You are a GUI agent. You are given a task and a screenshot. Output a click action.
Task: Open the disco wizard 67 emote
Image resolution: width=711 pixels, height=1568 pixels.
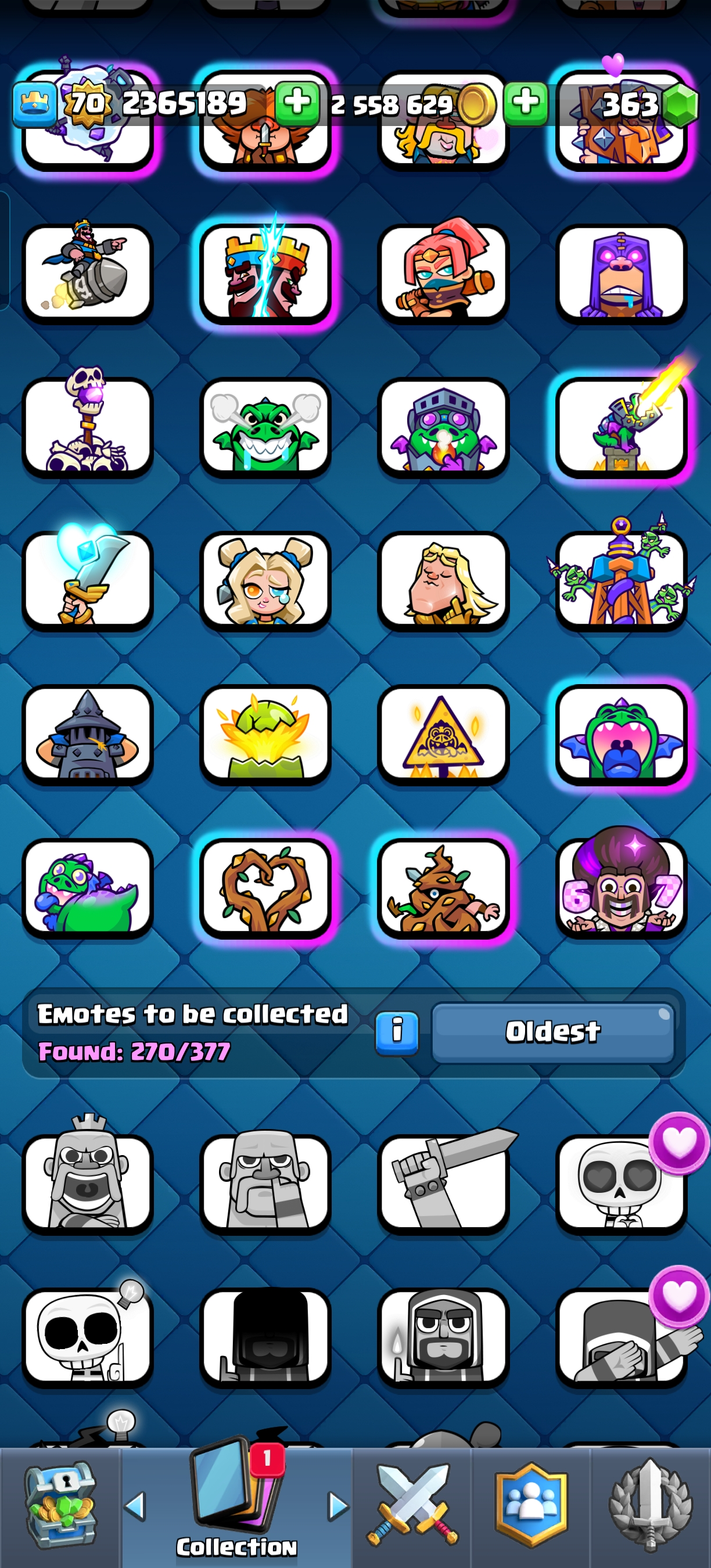[x=621, y=887]
